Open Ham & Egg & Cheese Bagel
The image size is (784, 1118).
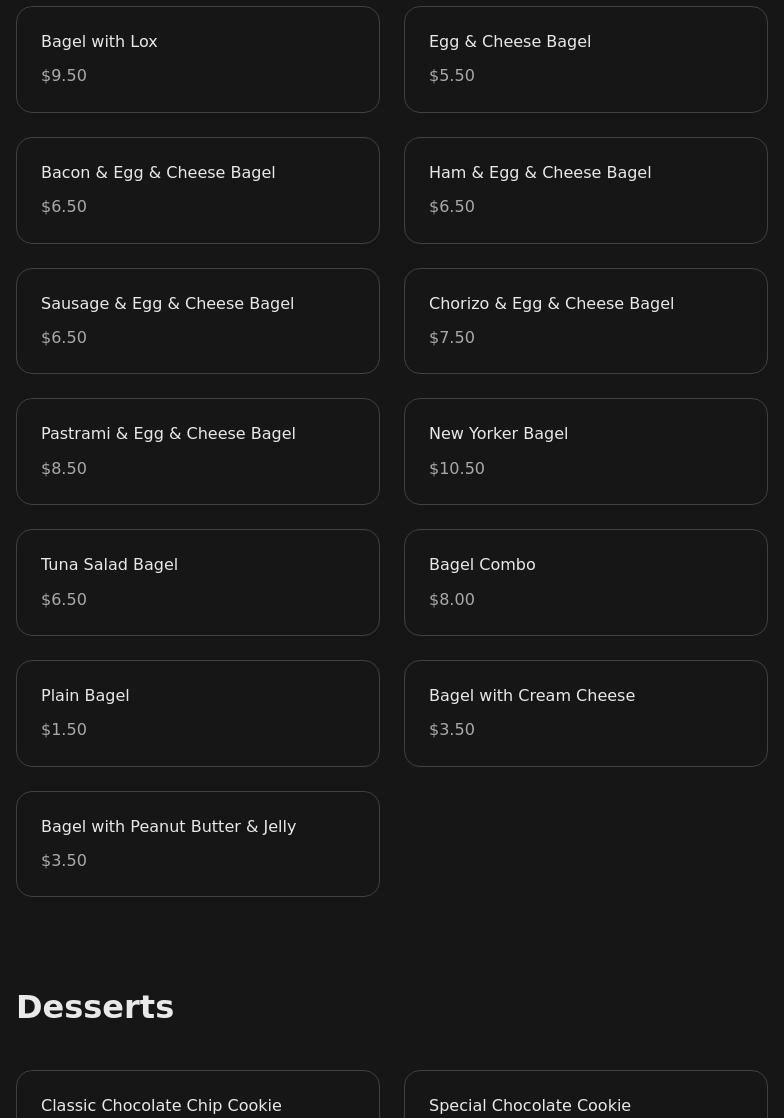tap(586, 190)
